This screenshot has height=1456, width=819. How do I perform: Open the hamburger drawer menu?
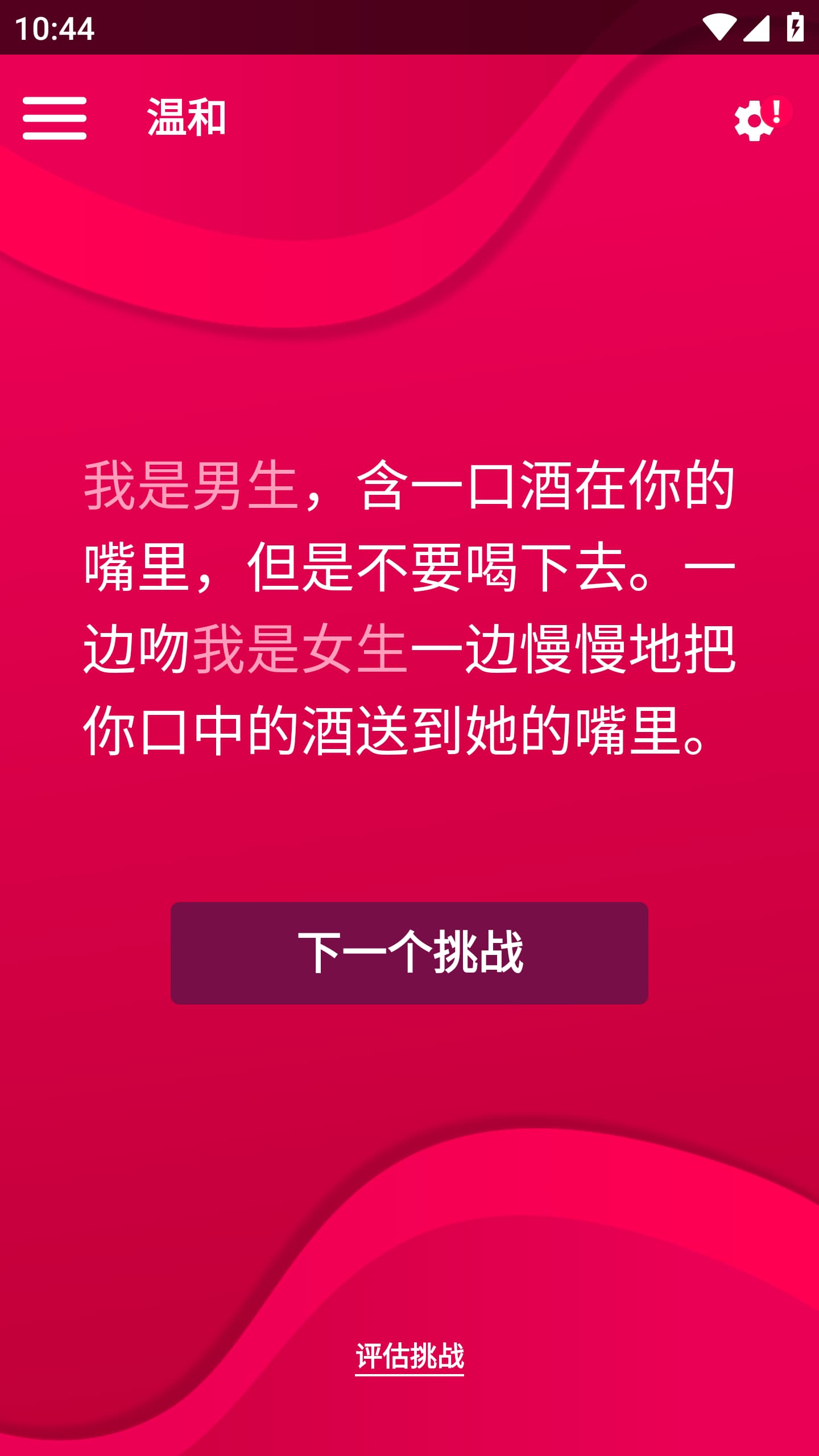[55, 118]
